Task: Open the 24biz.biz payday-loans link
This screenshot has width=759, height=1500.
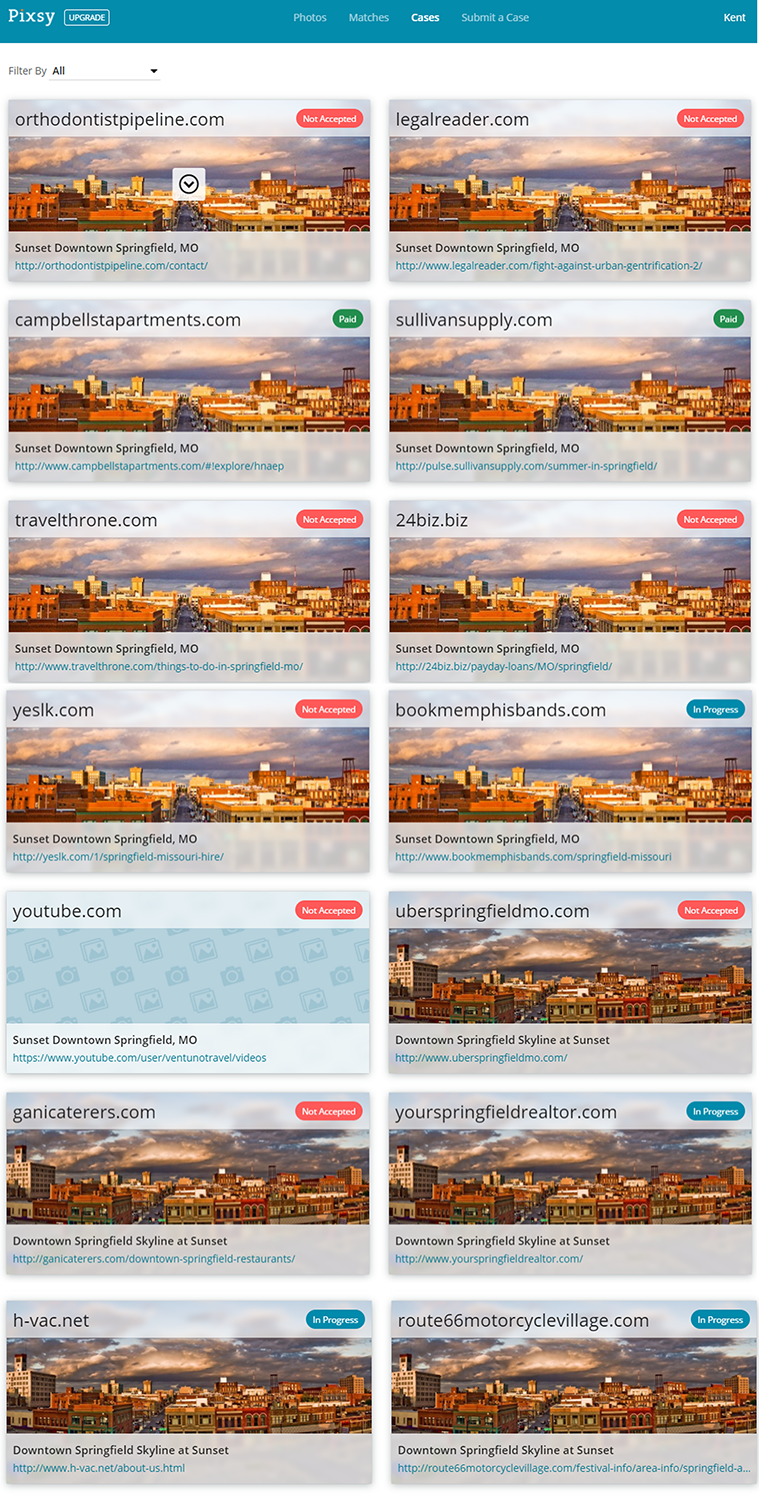Action: [503, 666]
